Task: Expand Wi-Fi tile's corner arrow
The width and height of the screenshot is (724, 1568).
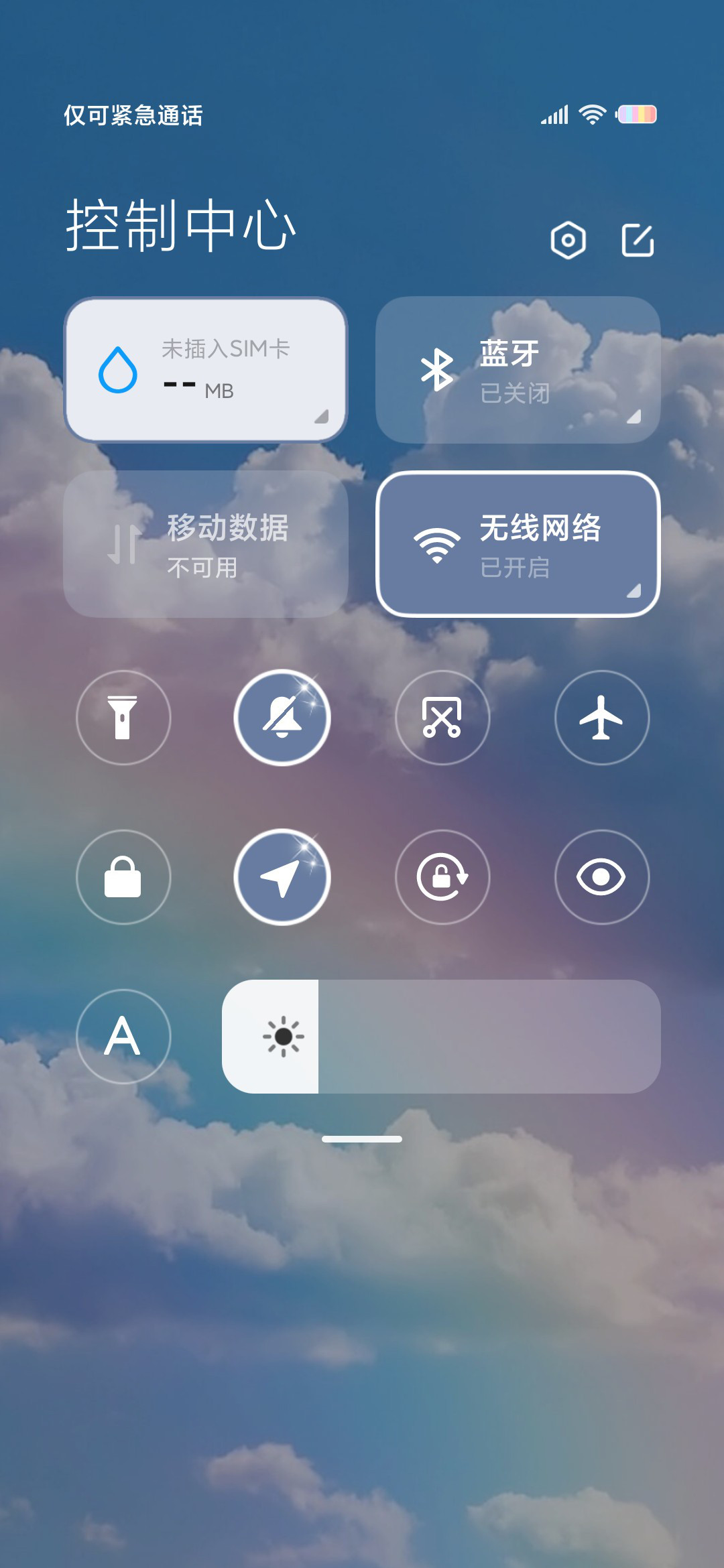Action: point(633,590)
